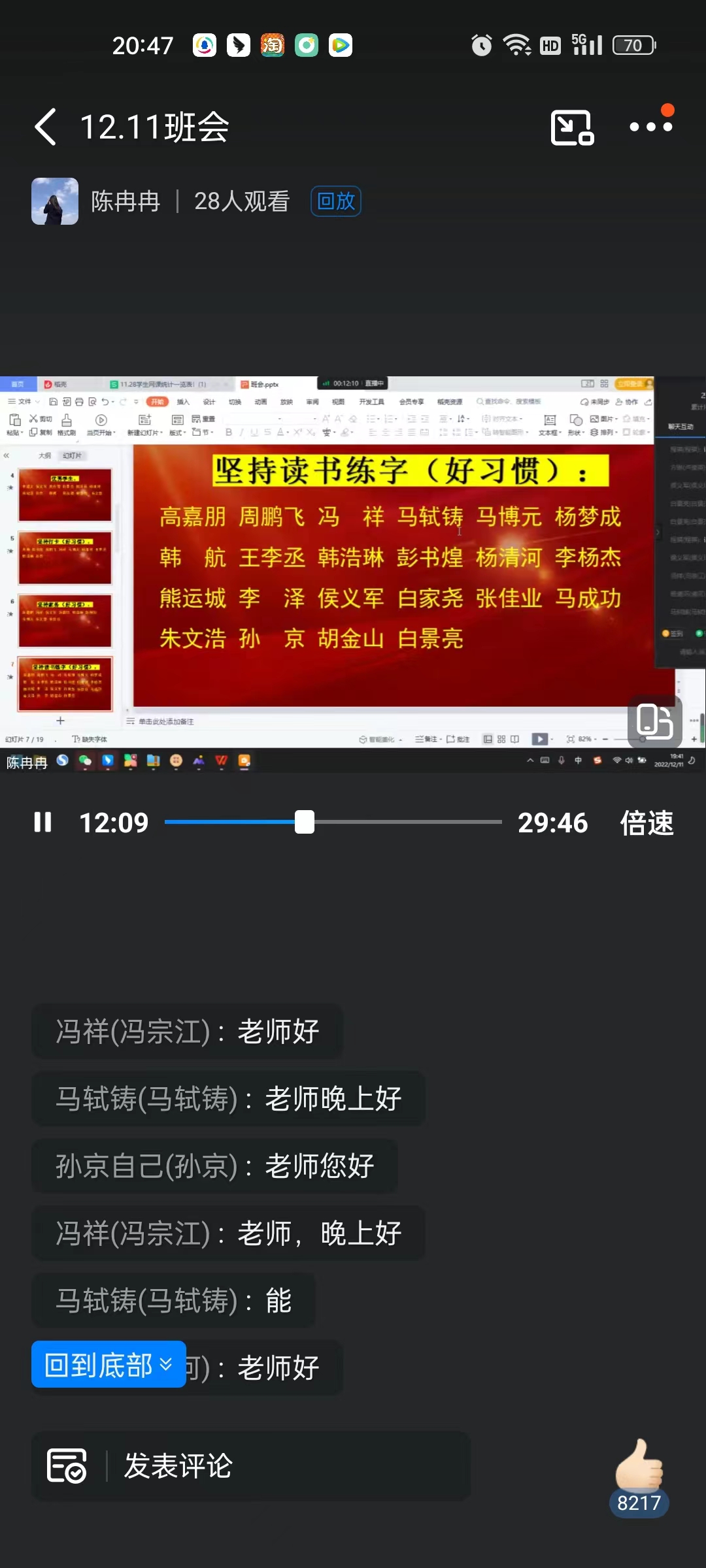Give a thumbs-up like to the stream
The height and width of the screenshot is (1568, 706).
[639, 1466]
